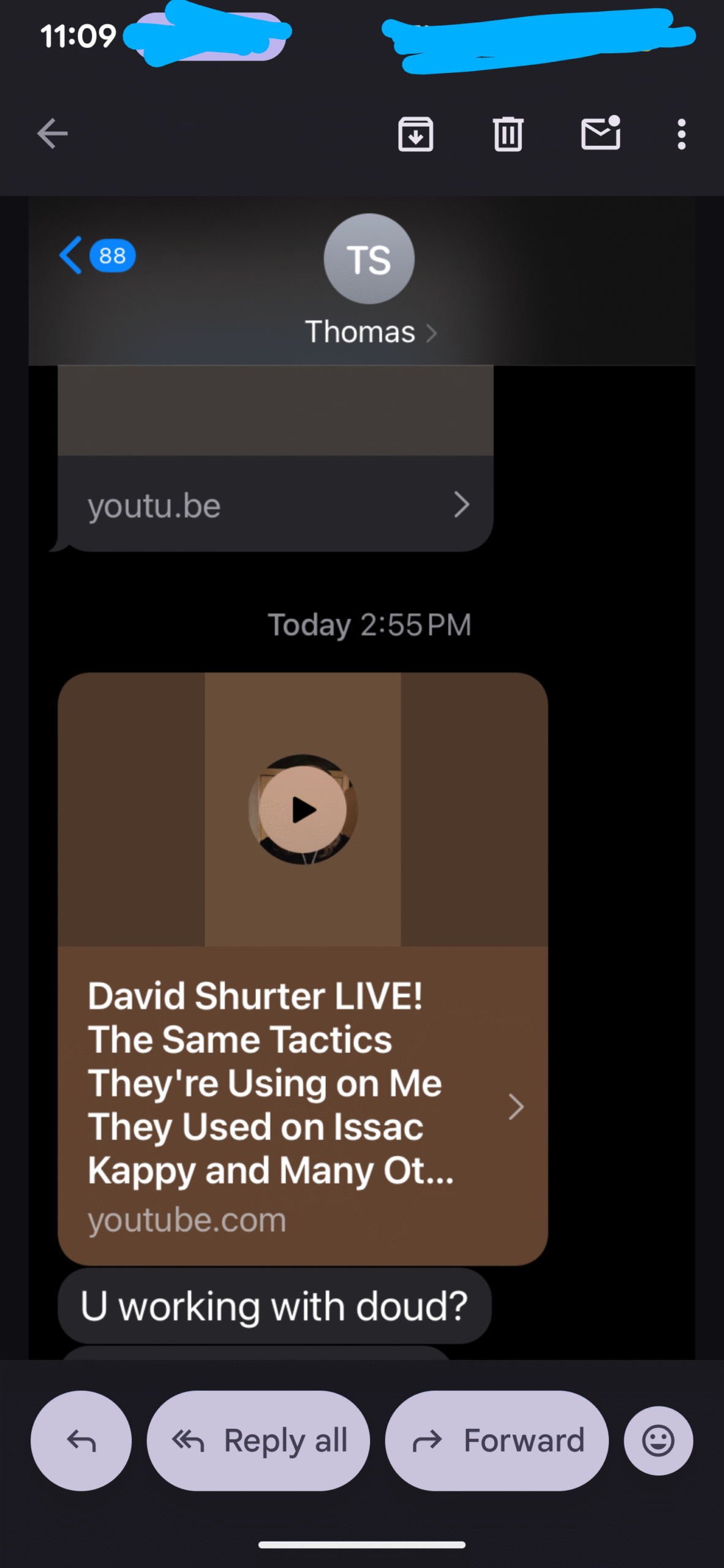Open the three-dot overflow menu
Screen dimensions: 724x1568
pyautogui.click(x=681, y=134)
